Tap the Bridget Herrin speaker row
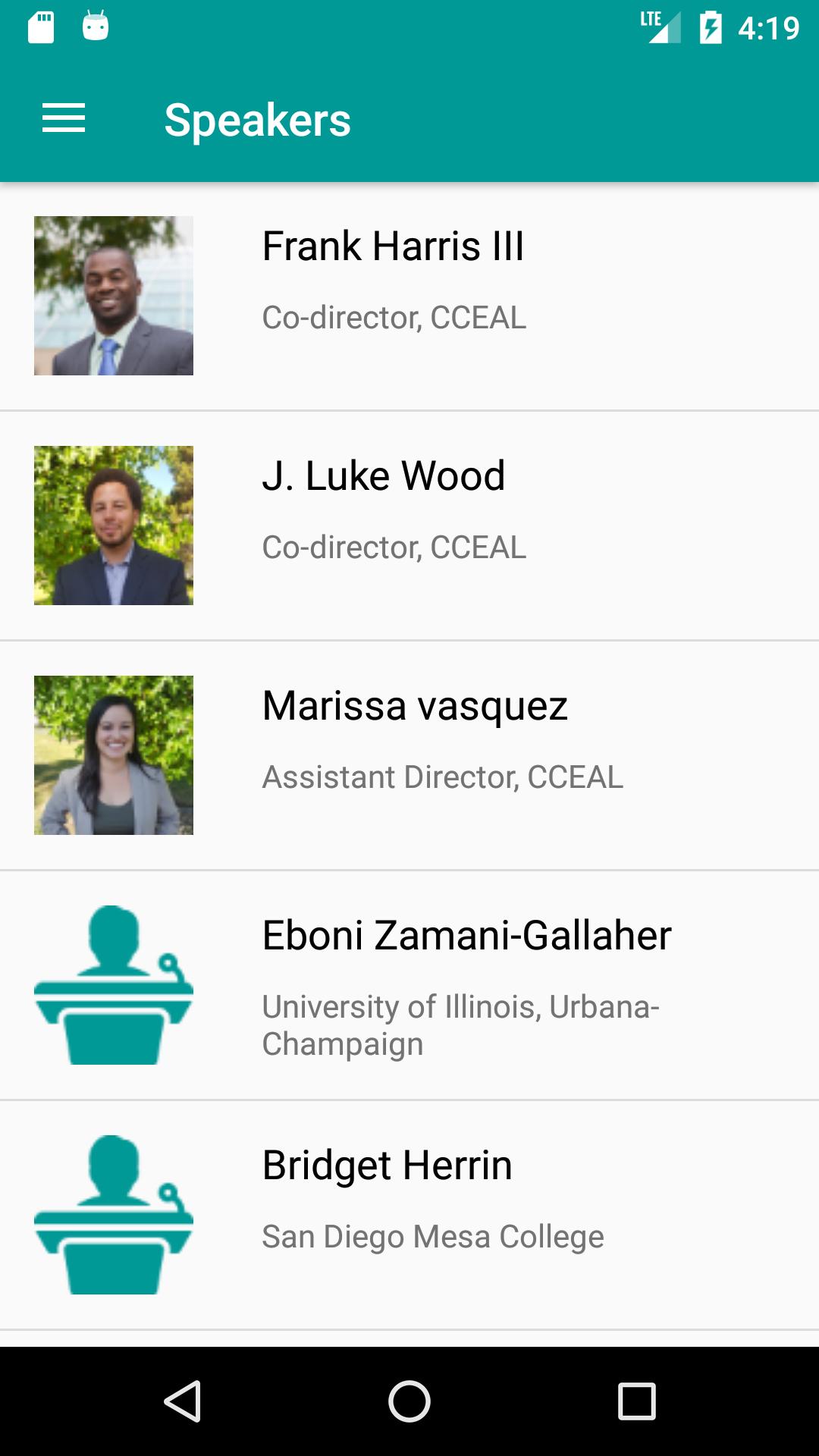The width and height of the screenshot is (819, 1456). 409,1215
